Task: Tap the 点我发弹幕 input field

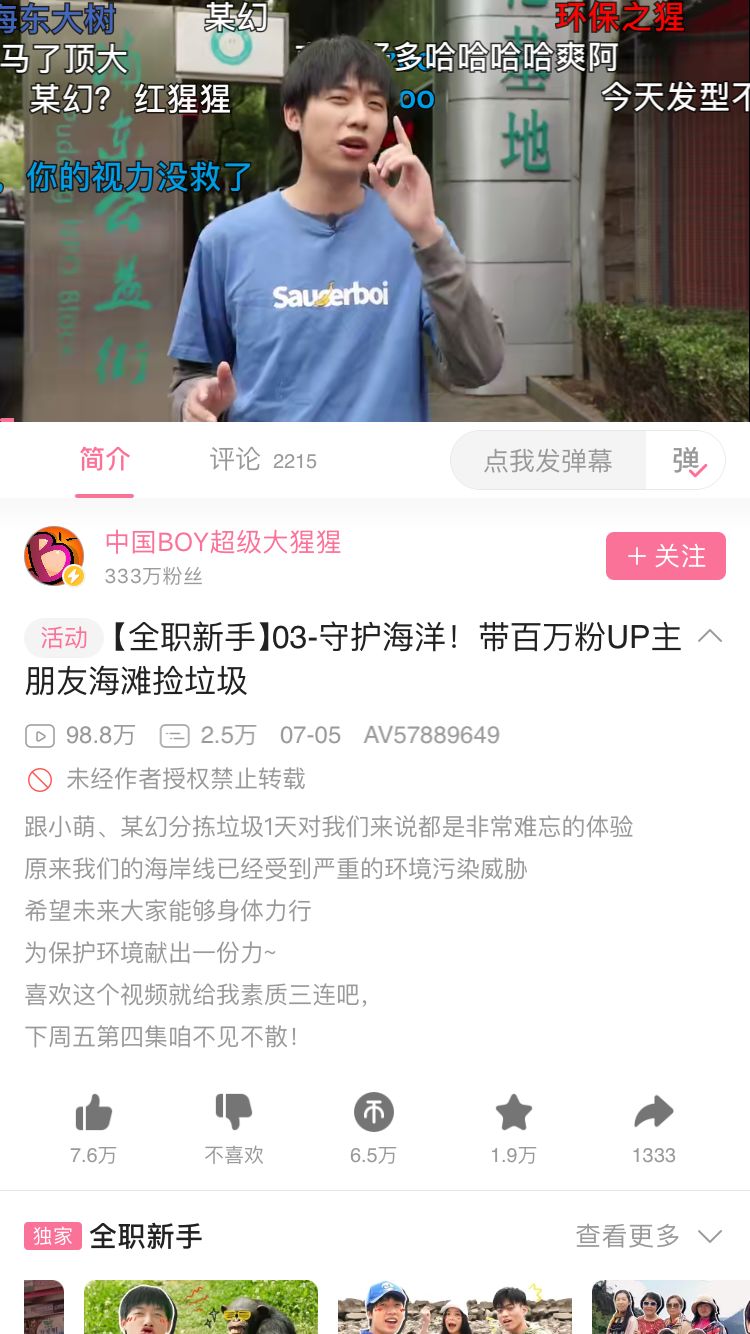Action: pos(548,461)
